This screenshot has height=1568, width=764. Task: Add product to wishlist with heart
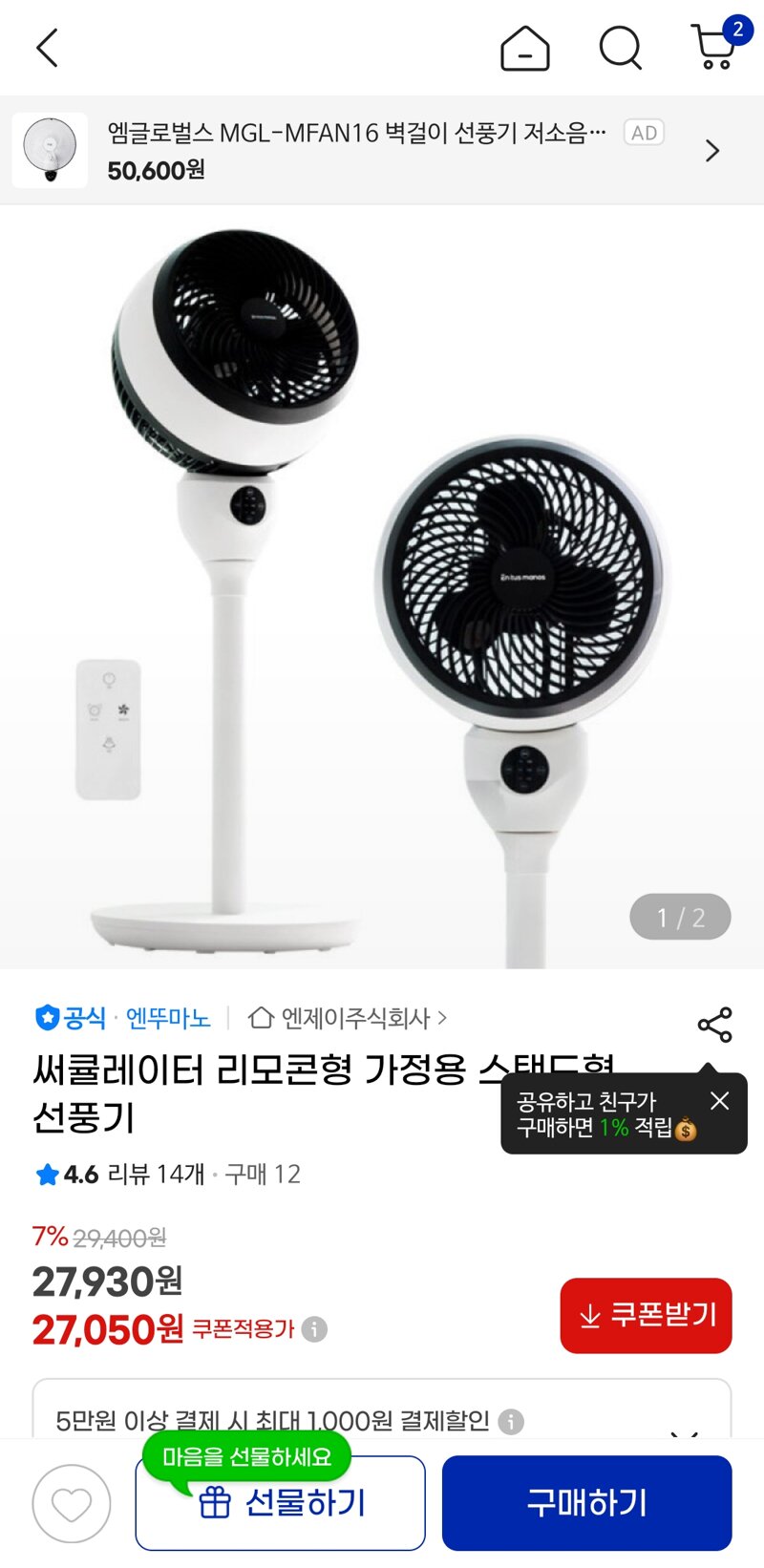(72, 1504)
